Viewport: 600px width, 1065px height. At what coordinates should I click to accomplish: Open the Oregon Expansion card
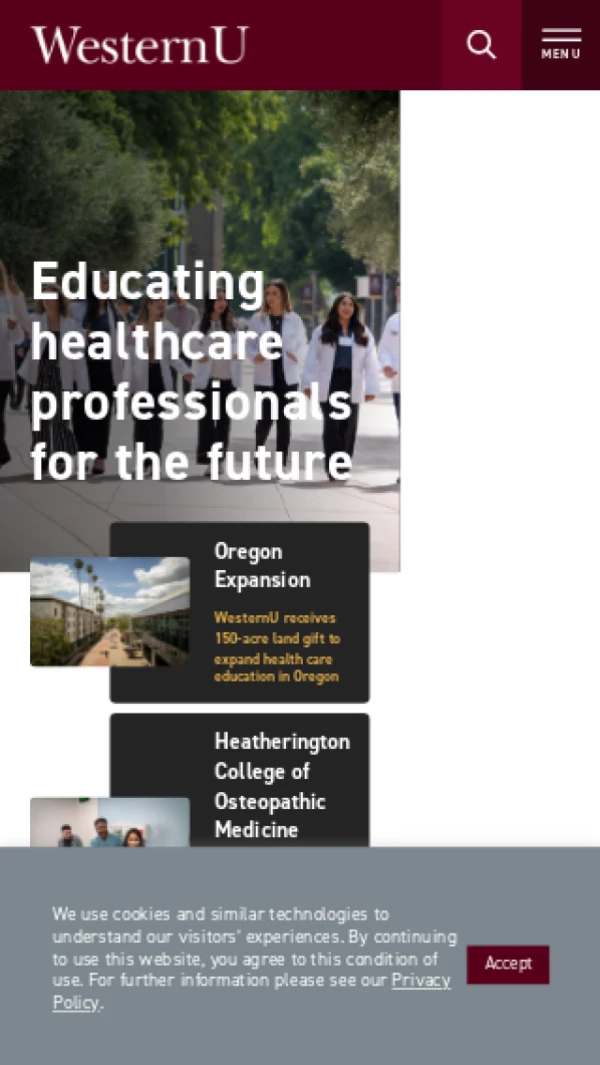click(240, 612)
